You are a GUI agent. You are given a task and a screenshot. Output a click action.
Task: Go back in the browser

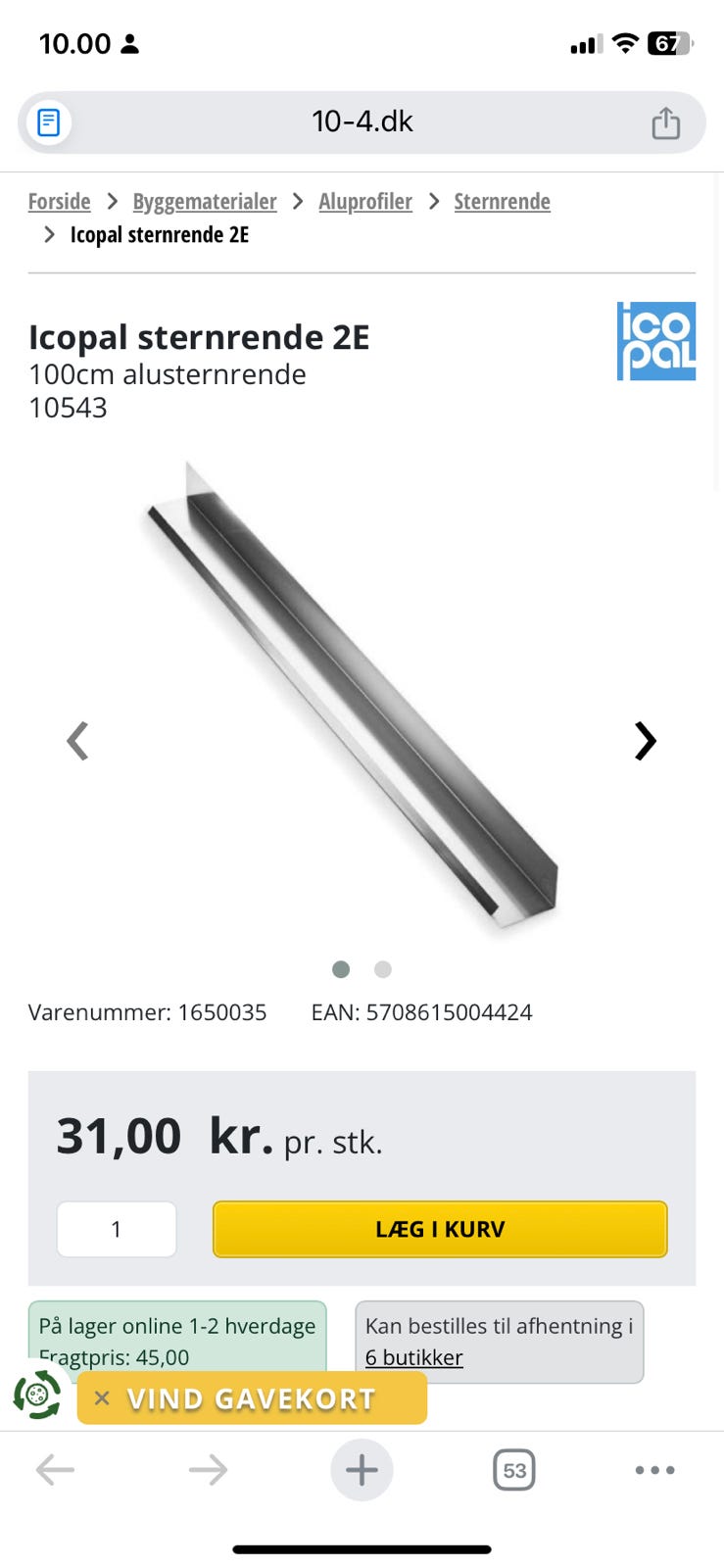tap(55, 1469)
